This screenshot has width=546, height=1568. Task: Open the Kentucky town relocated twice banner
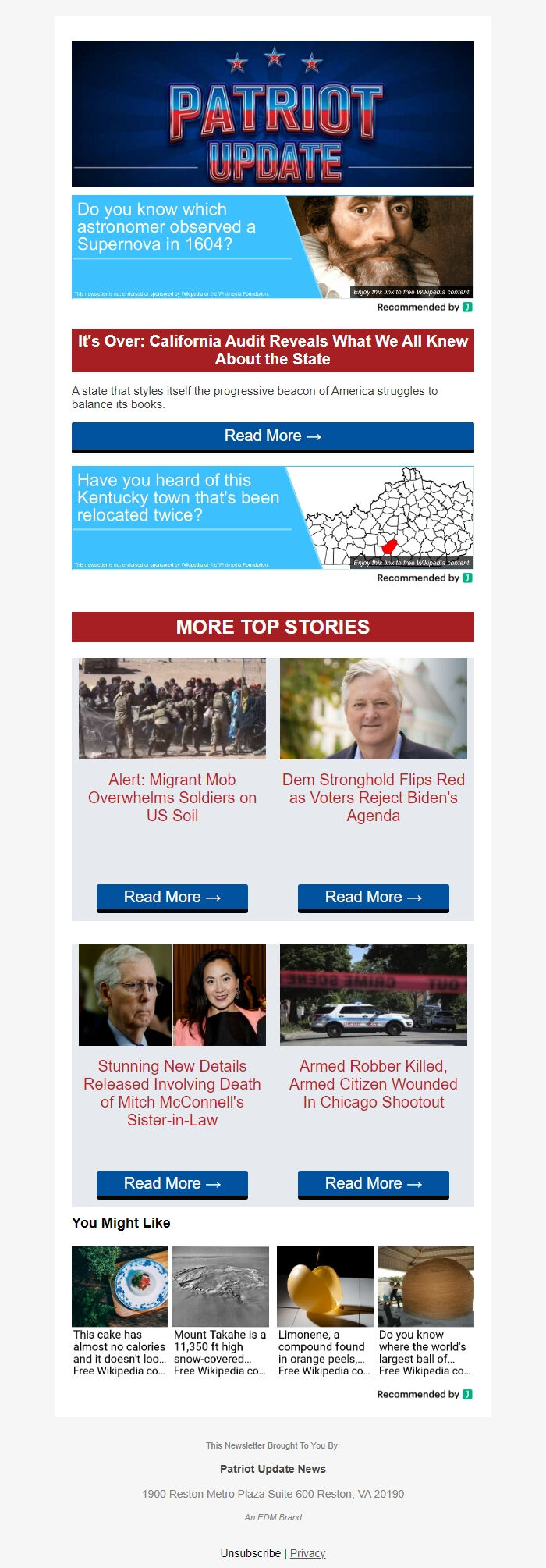[272, 517]
